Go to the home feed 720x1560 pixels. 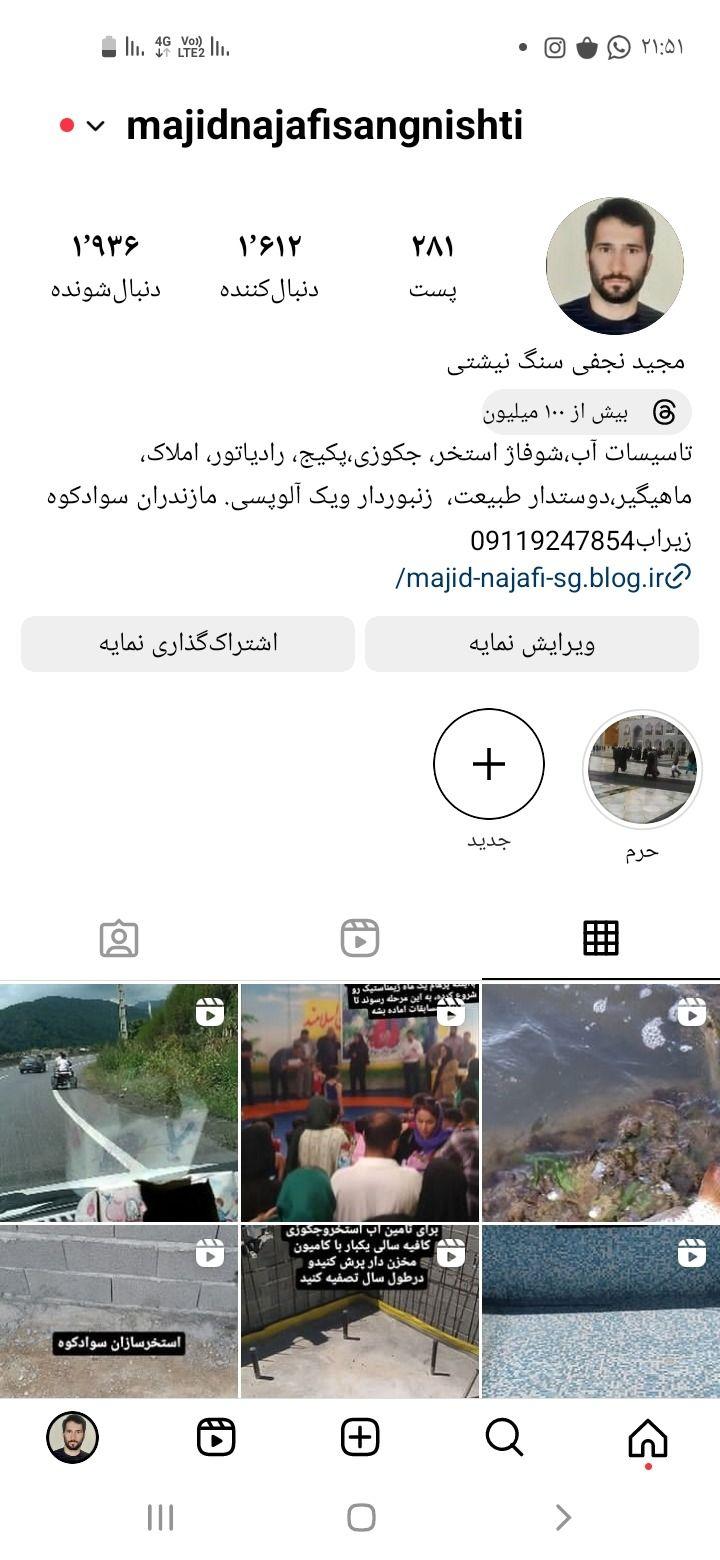coord(647,1438)
